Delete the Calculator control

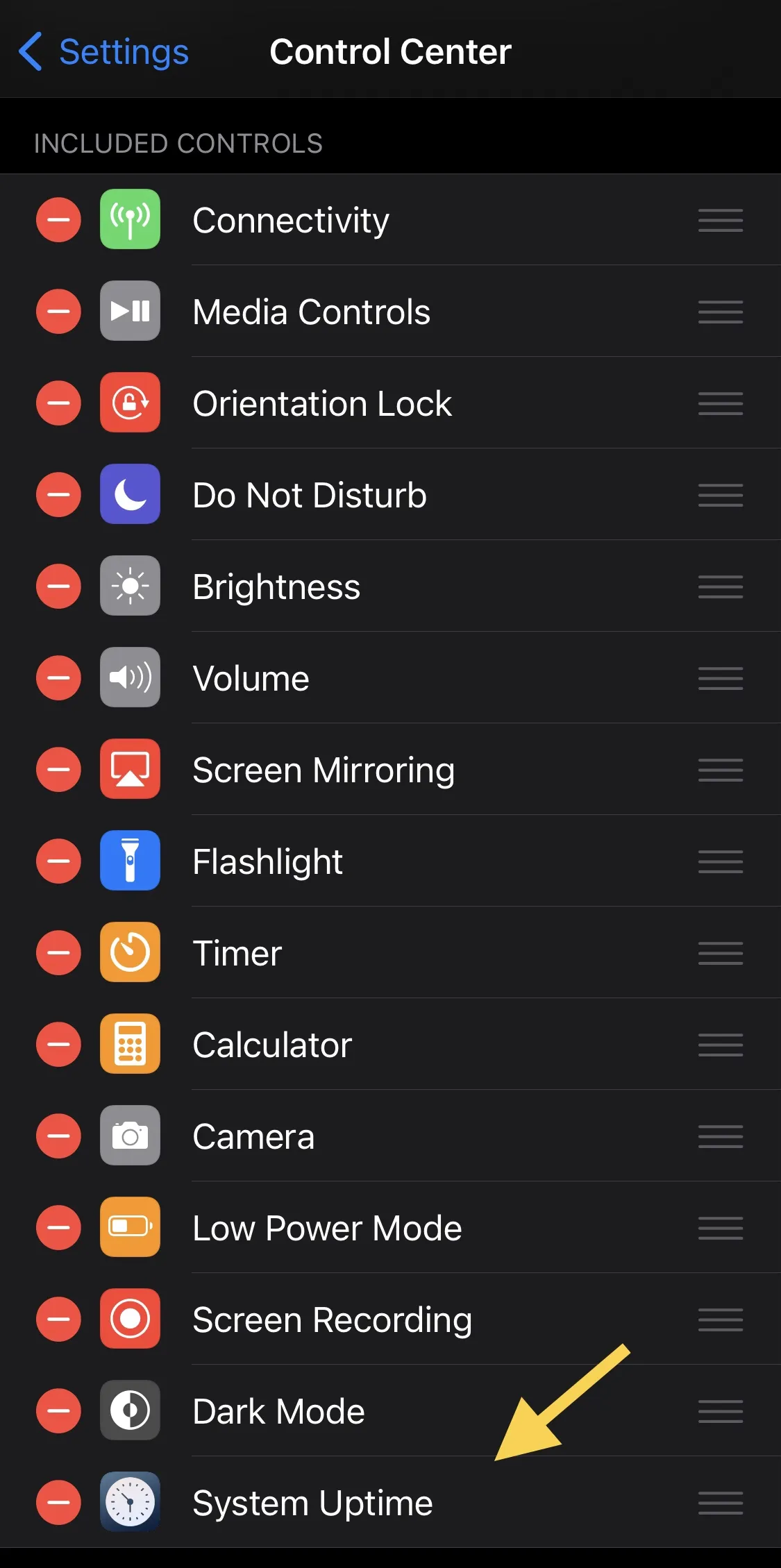58,1045
